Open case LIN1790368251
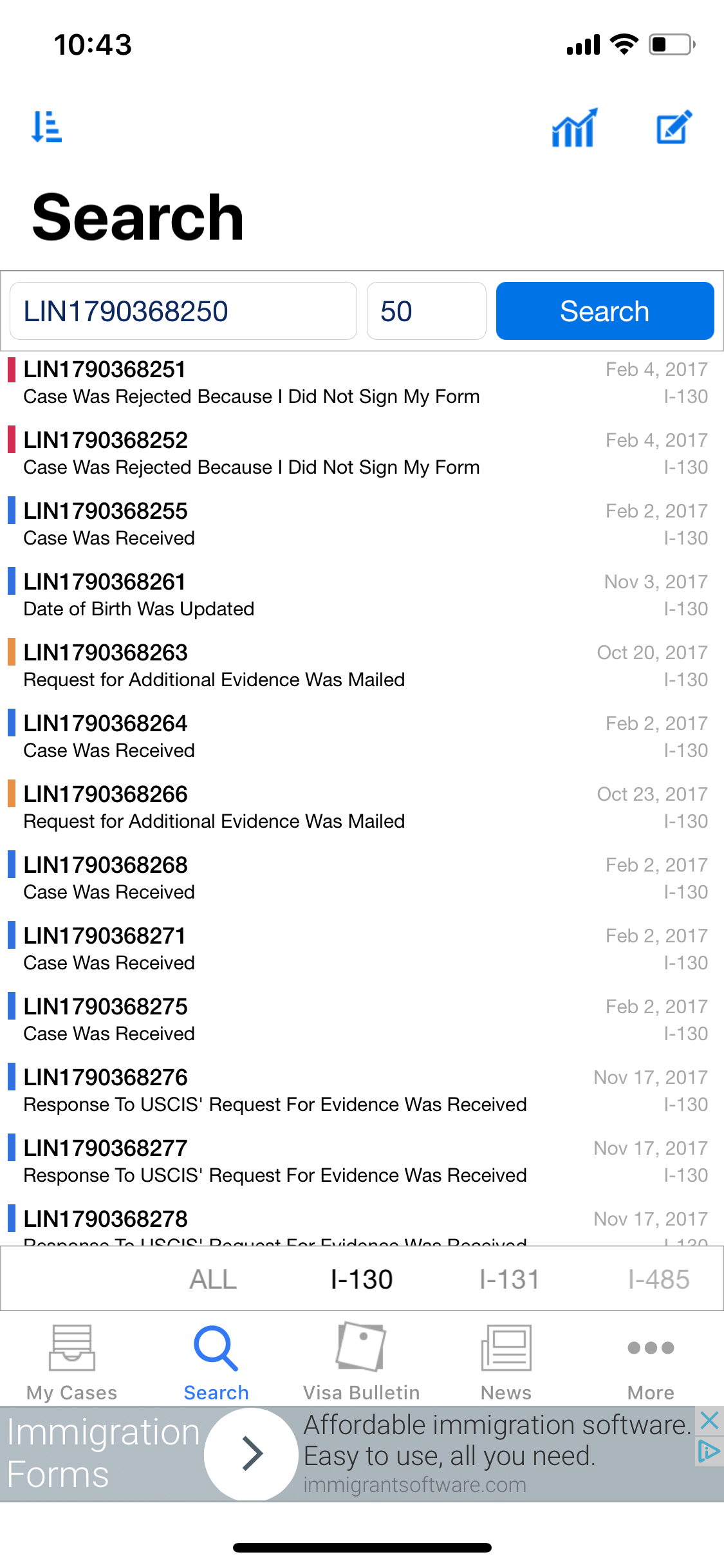This screenshot has height=1568, width=724. pos(362,383)
